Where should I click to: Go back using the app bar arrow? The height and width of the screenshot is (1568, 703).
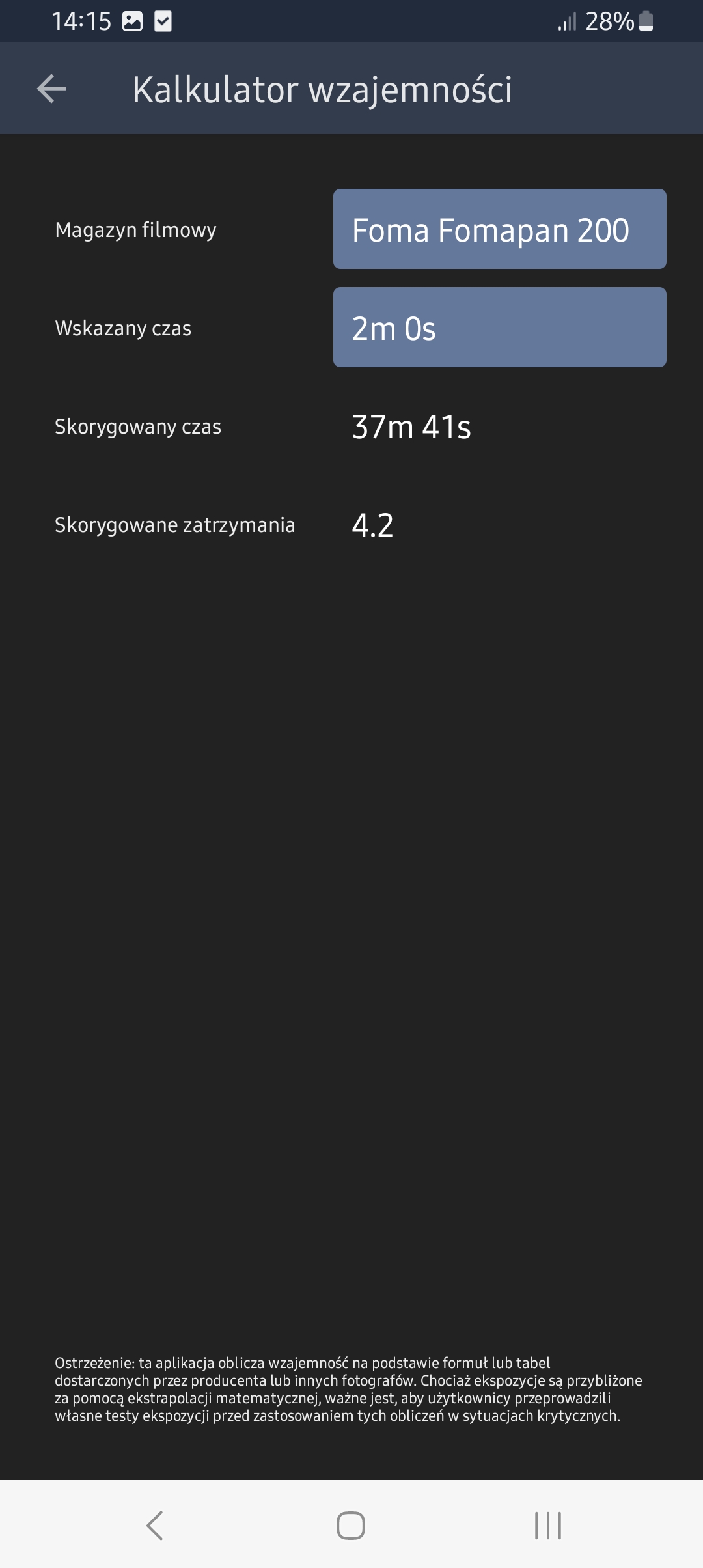coord(52,89)
